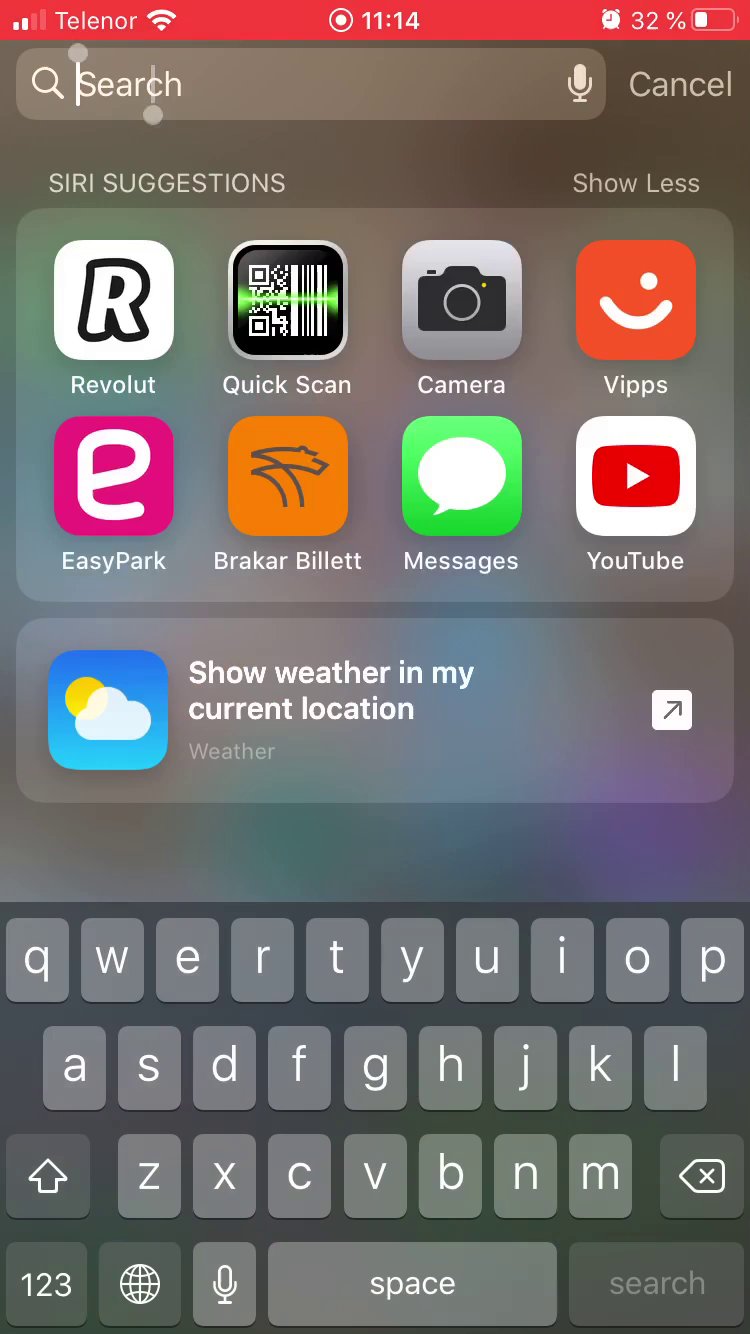
Task: Tap the keyboard globe language key
Action: pos(140,1284)
